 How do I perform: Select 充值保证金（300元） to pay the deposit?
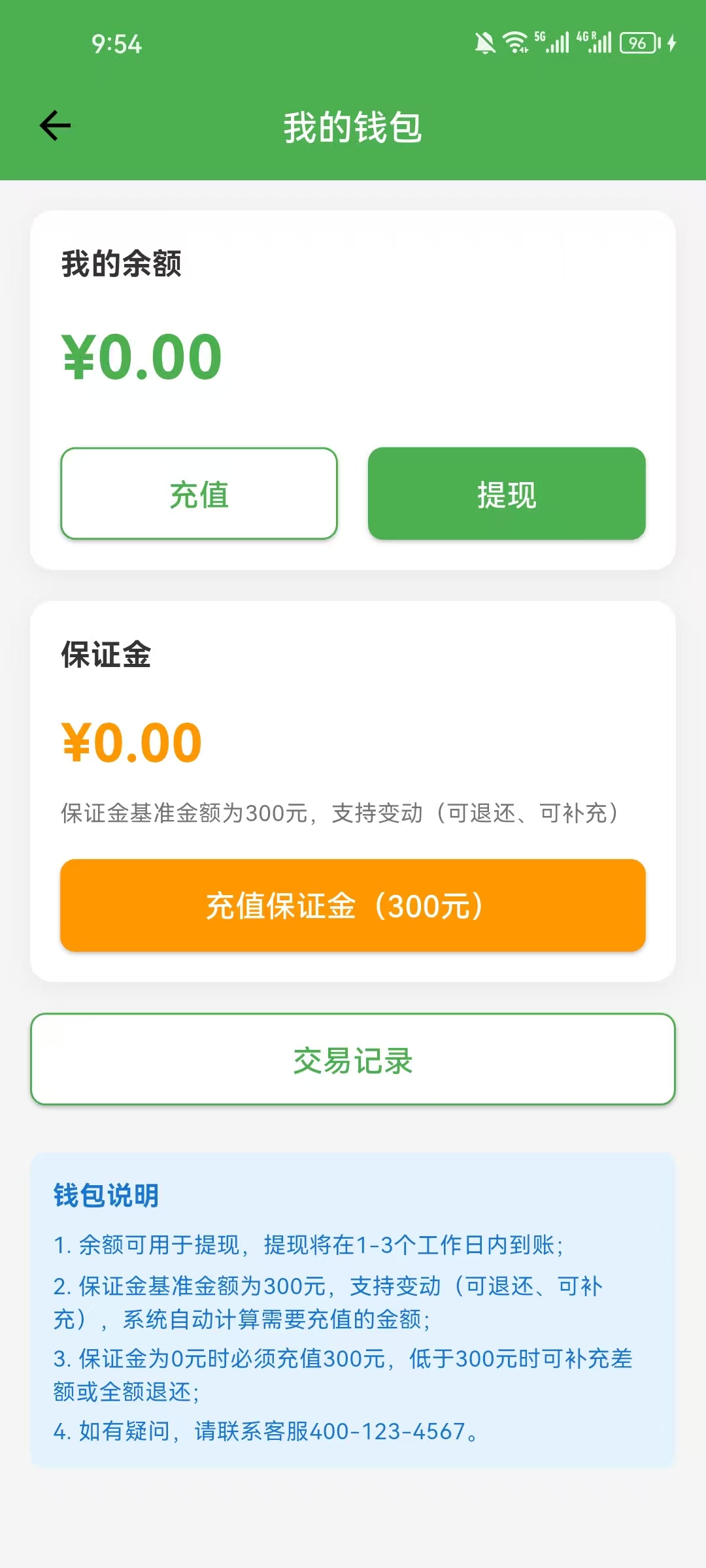[x=353, y=906]
